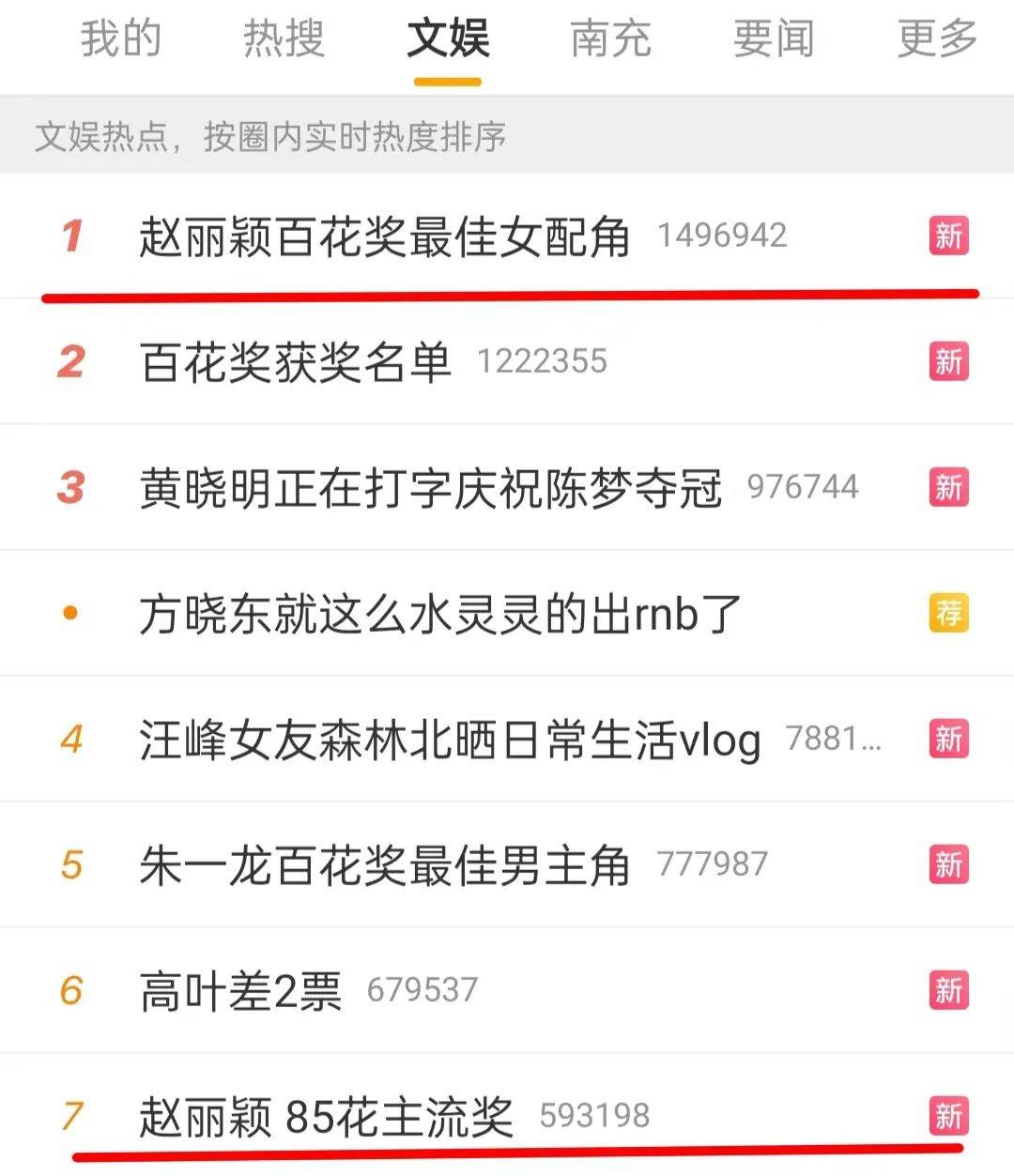Switch to the 我的 tab
Image resolution: width=1014 pixels, height=1176 pixels.
121,39
